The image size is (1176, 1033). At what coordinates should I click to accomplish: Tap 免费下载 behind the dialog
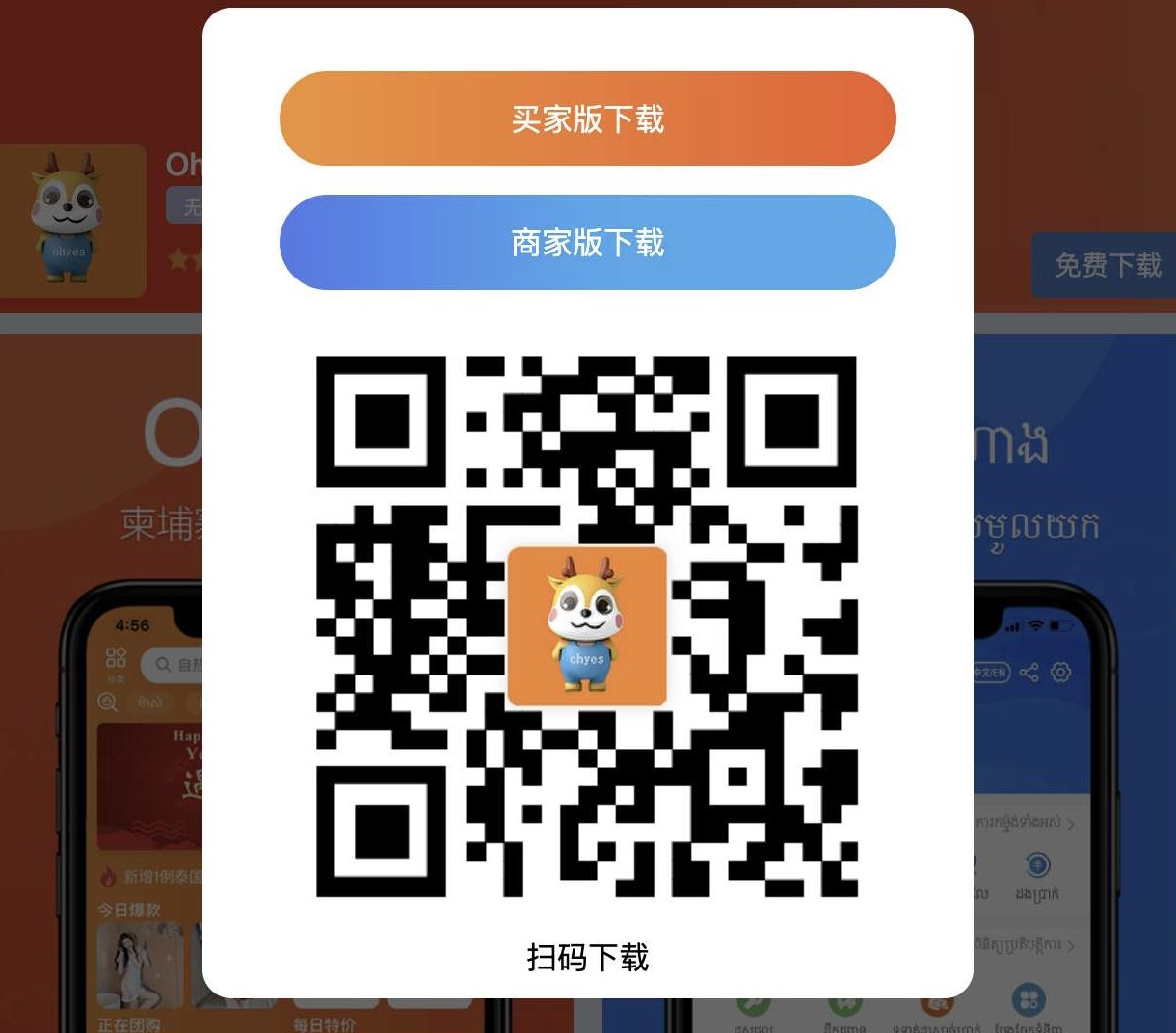tap(1107, 265)
